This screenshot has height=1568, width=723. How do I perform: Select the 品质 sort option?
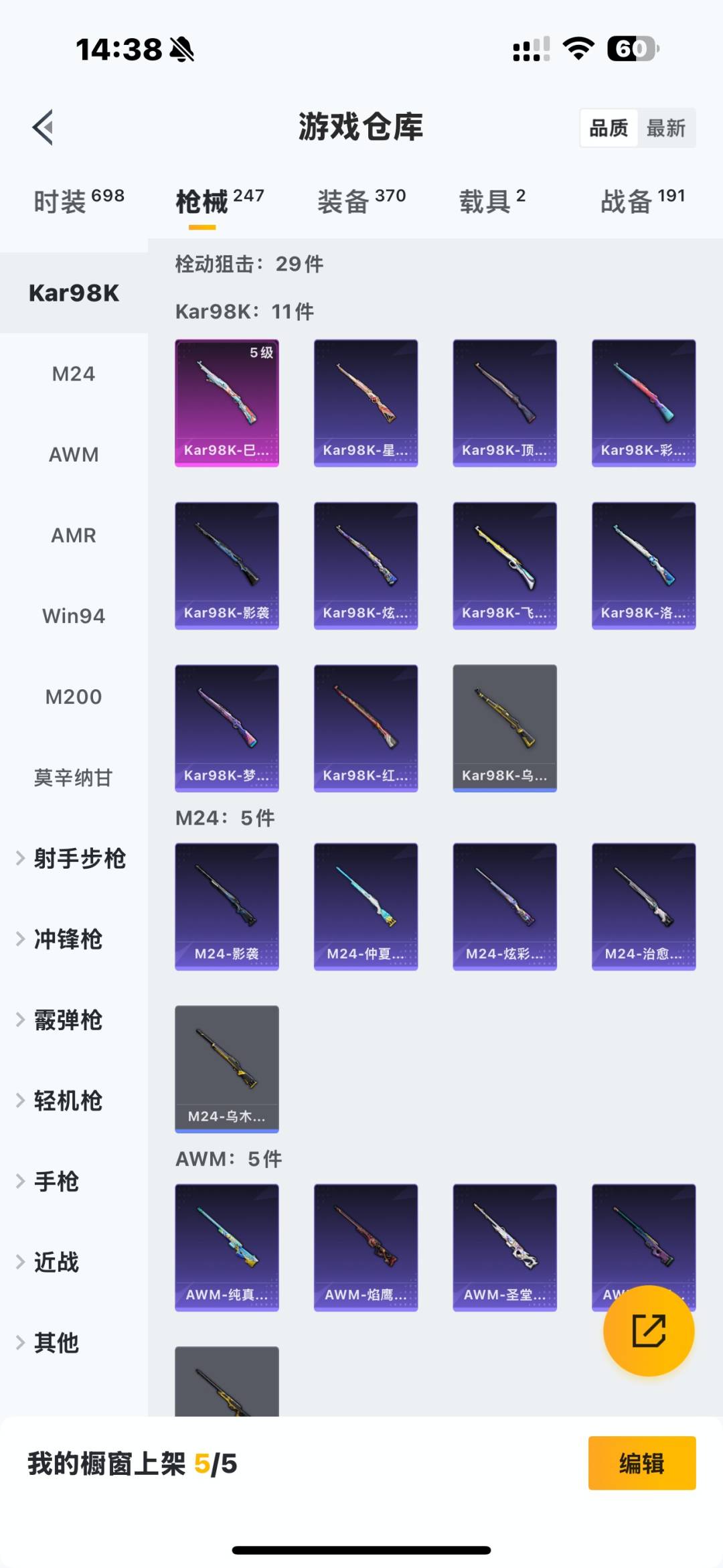pyautogui.click(x=608, y=127)
